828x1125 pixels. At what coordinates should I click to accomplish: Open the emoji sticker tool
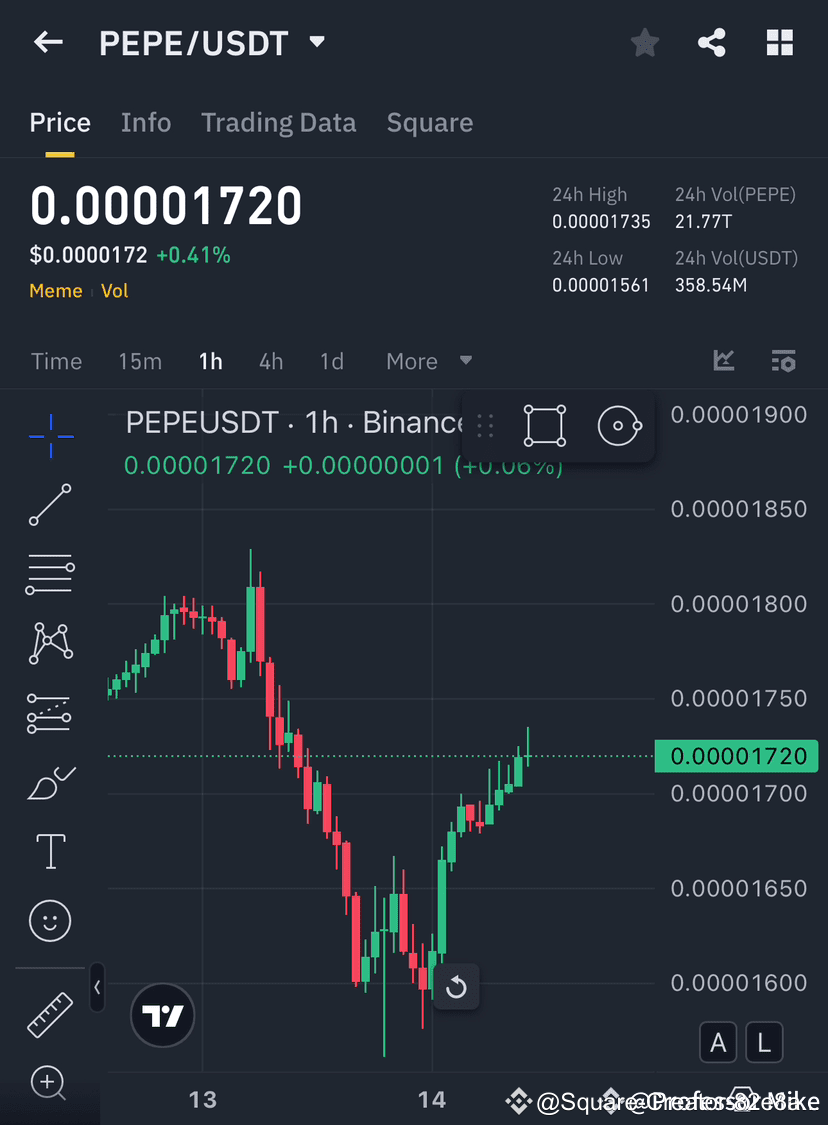[x=50, y=921]
